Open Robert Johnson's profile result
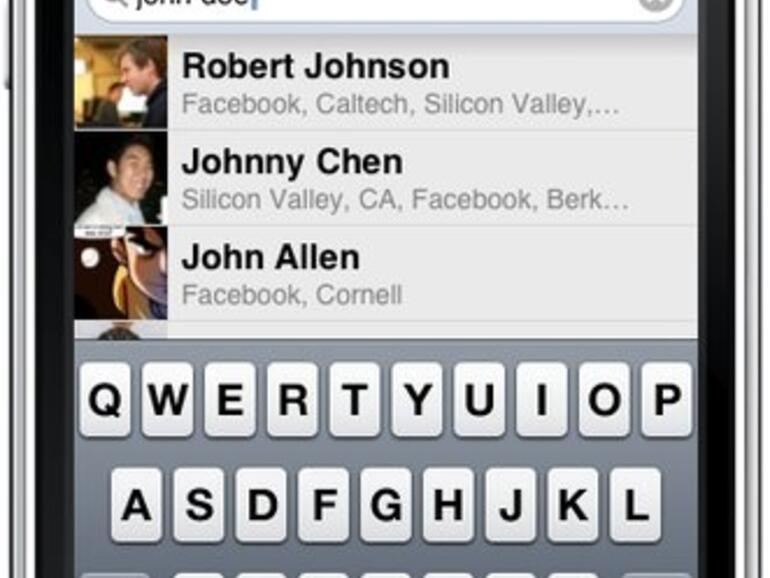Image resolution: width=770 pixels, height=578 pixels. [385, 83]
